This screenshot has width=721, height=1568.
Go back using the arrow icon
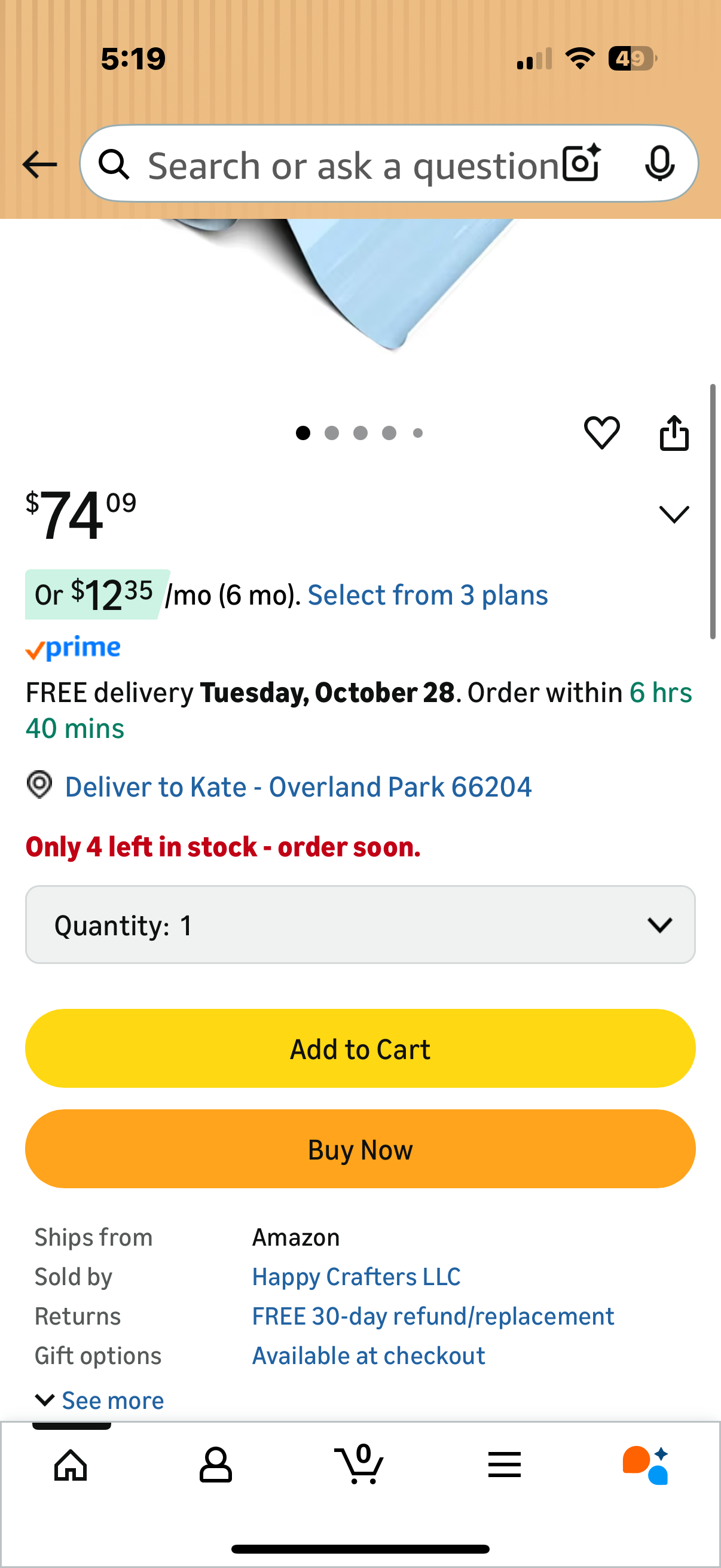click(39, 164)
